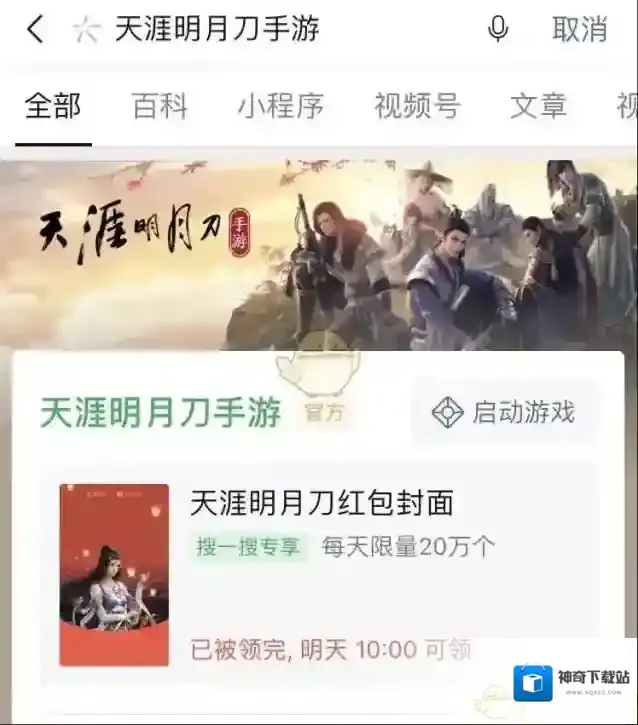The width and height of the screenshot is (638, 725).
Task: Show results under the 文章 tab
Action: (x=538, y=107)
